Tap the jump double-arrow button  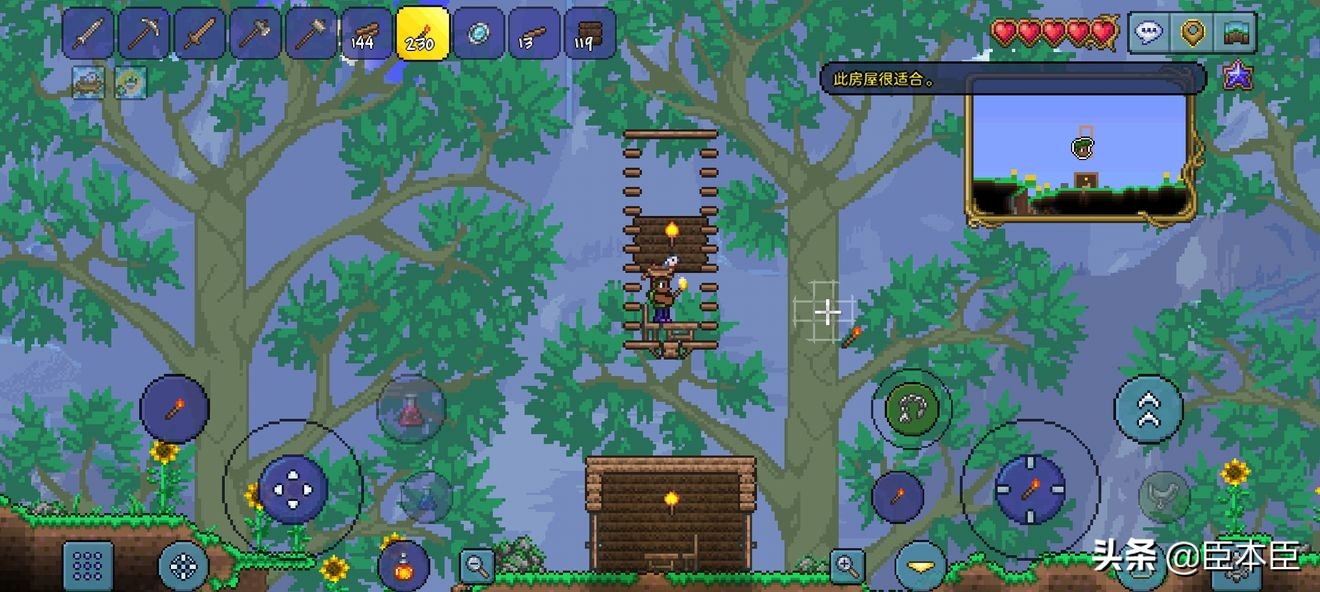(x=1148, y=408)
